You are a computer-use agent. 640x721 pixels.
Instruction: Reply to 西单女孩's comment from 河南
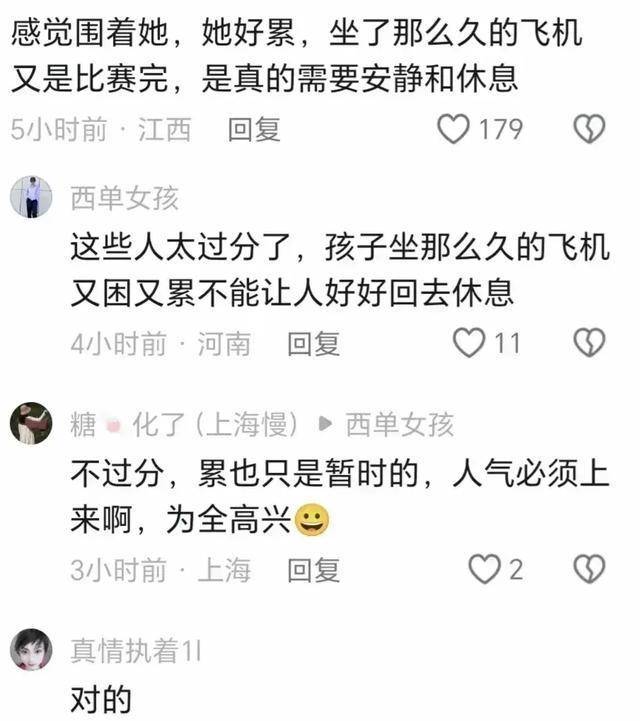(313, 343)
